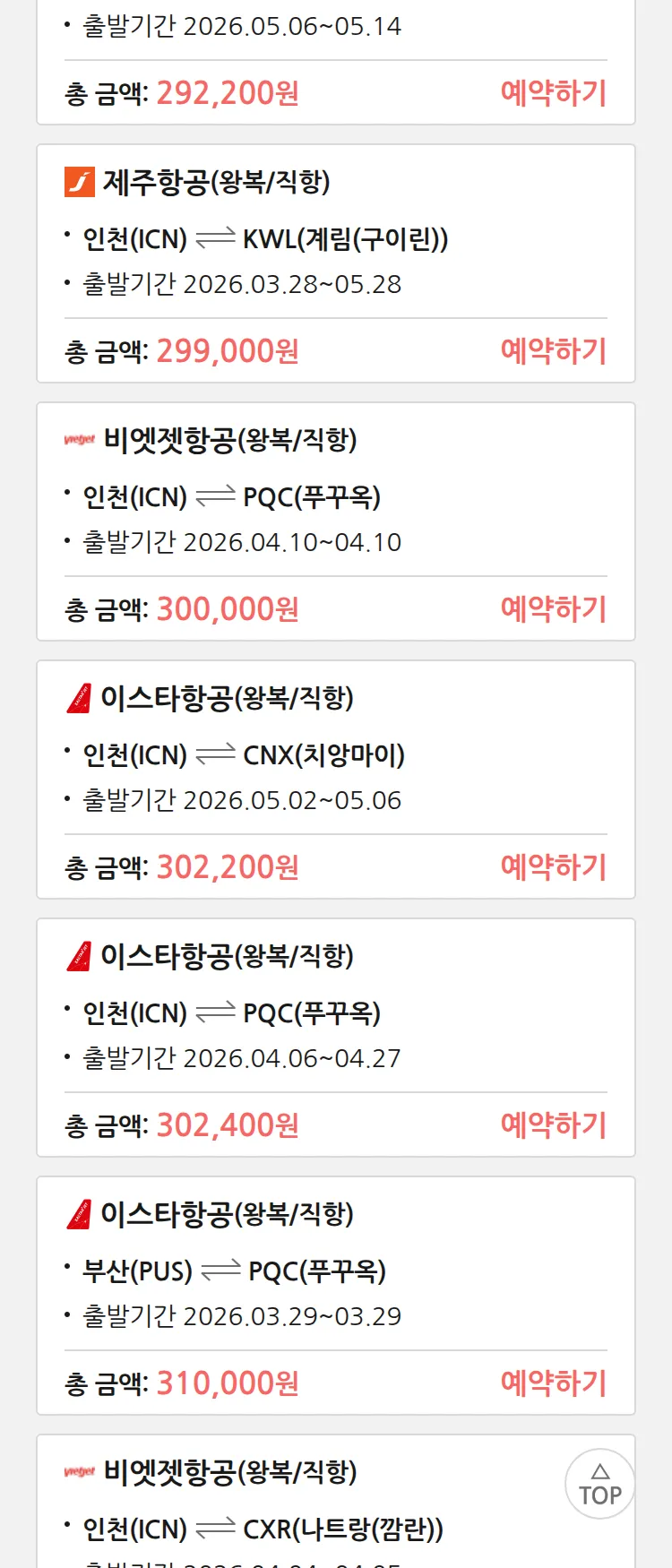Tap 예약하기 for the 292,200원 fare

pos(553,93)
